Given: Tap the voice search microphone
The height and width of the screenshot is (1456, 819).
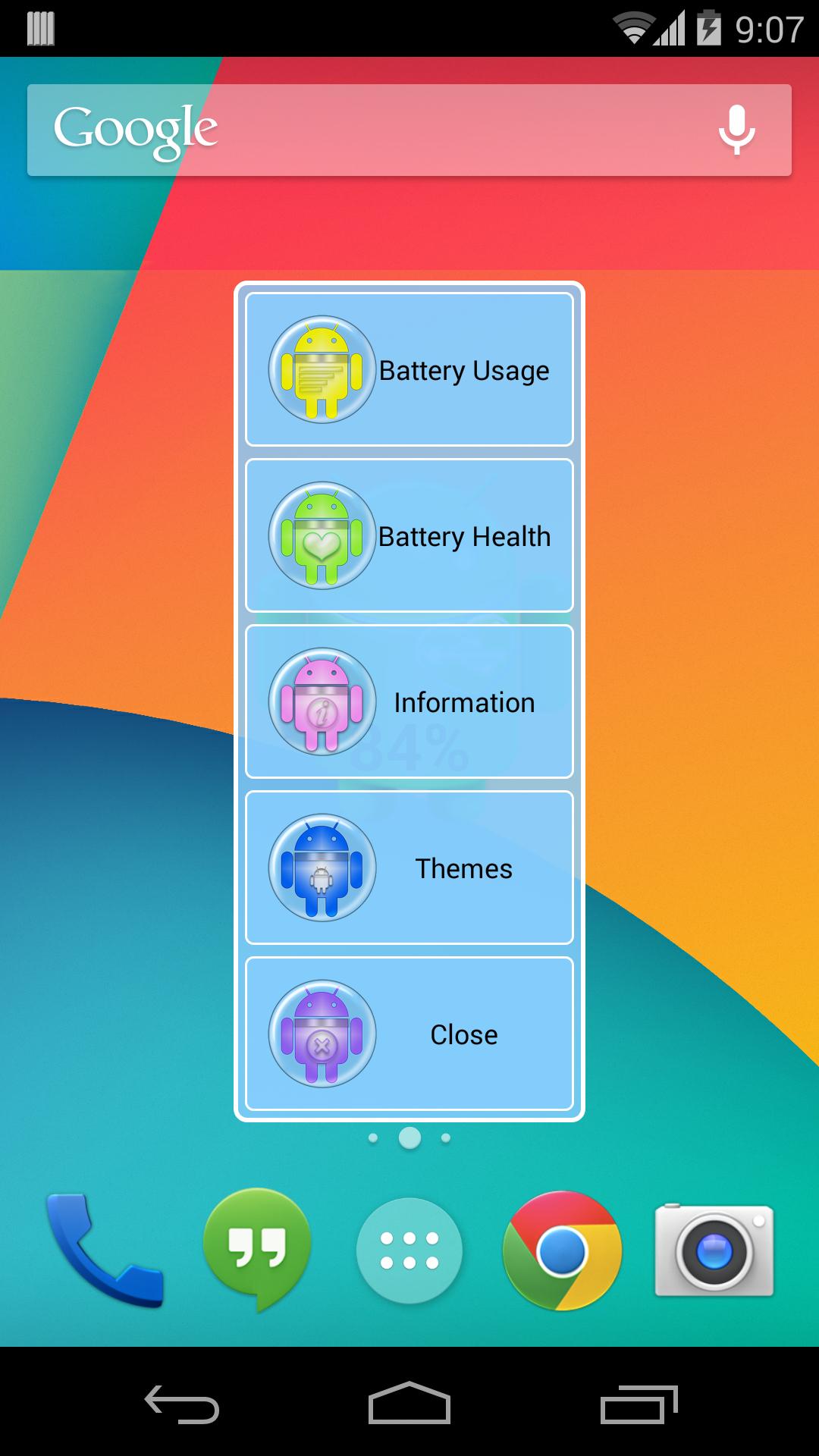Looking at the screenshot, I should 736,129.
